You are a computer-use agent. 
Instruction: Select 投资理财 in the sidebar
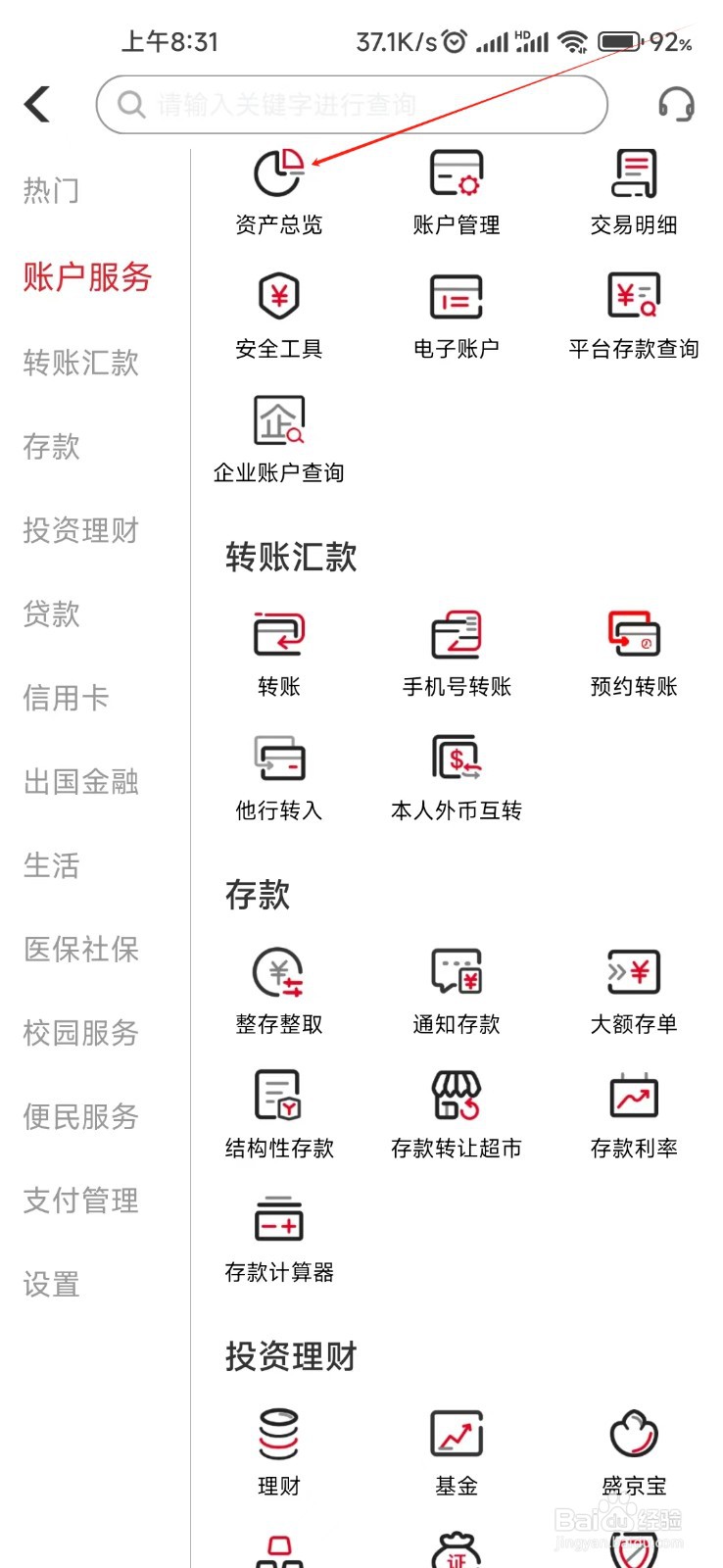click(81, 530)
